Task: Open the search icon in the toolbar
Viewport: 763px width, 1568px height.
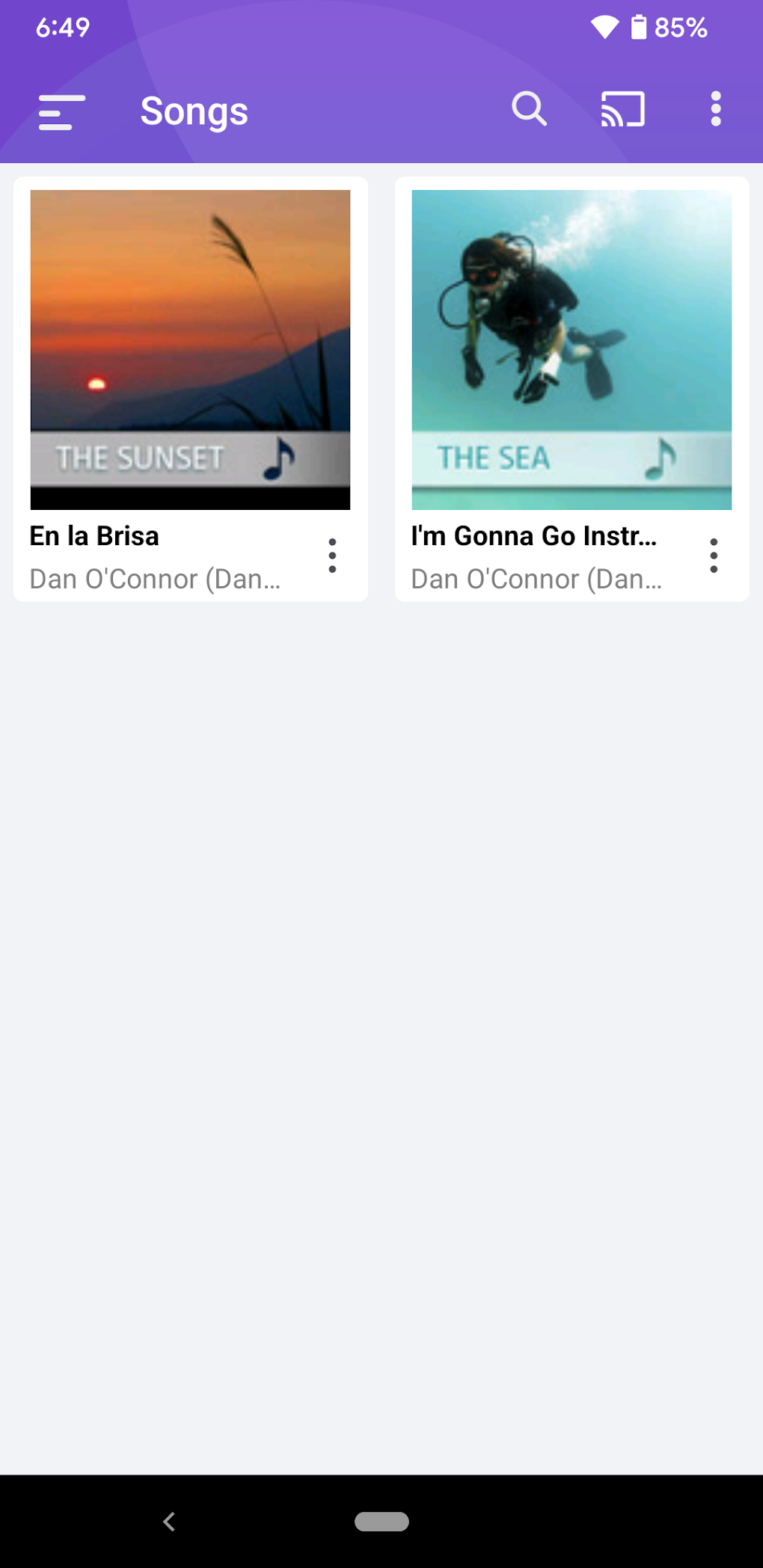Action: coord(529,109)
